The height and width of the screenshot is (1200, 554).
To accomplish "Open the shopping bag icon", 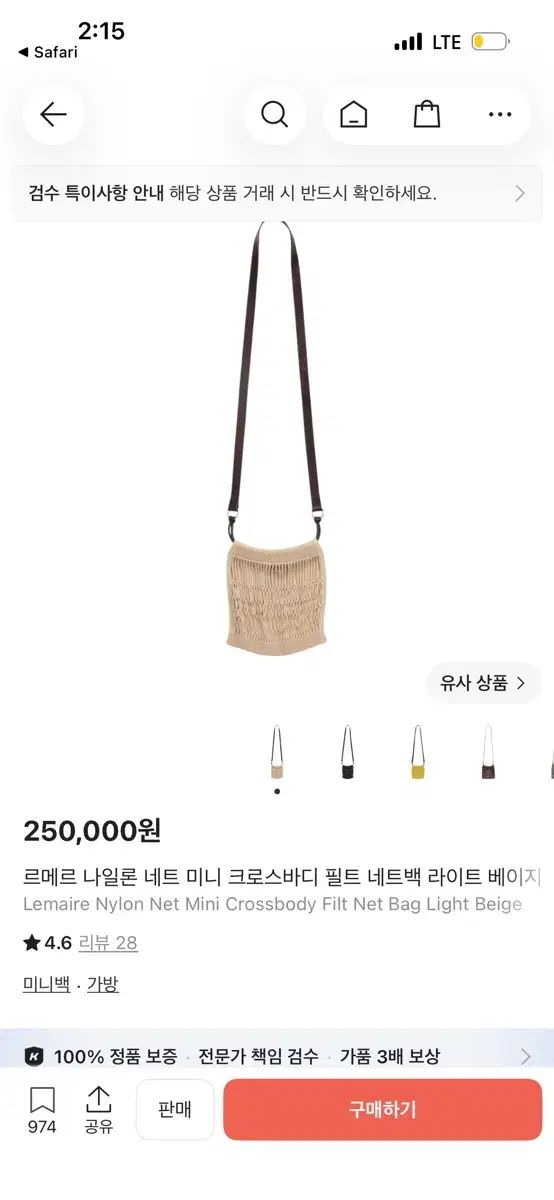I will [427, 114].
